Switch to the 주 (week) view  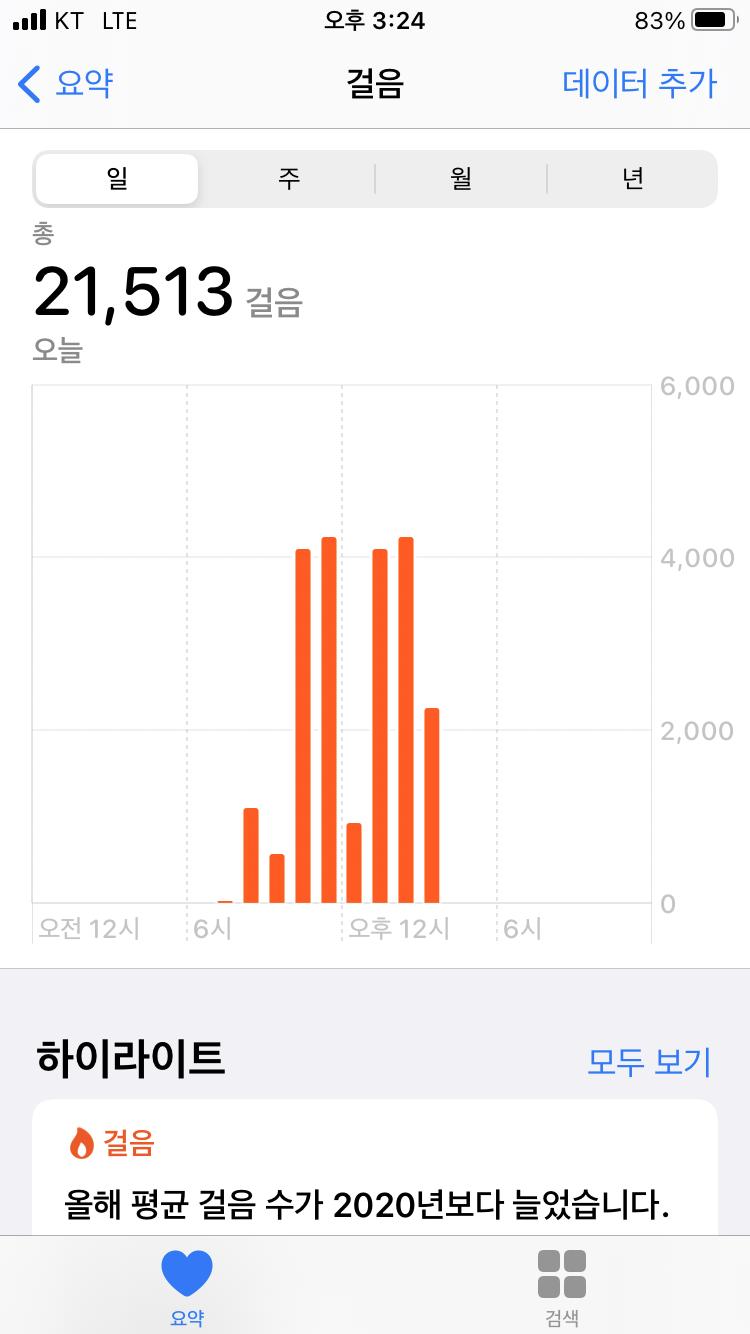289,179
